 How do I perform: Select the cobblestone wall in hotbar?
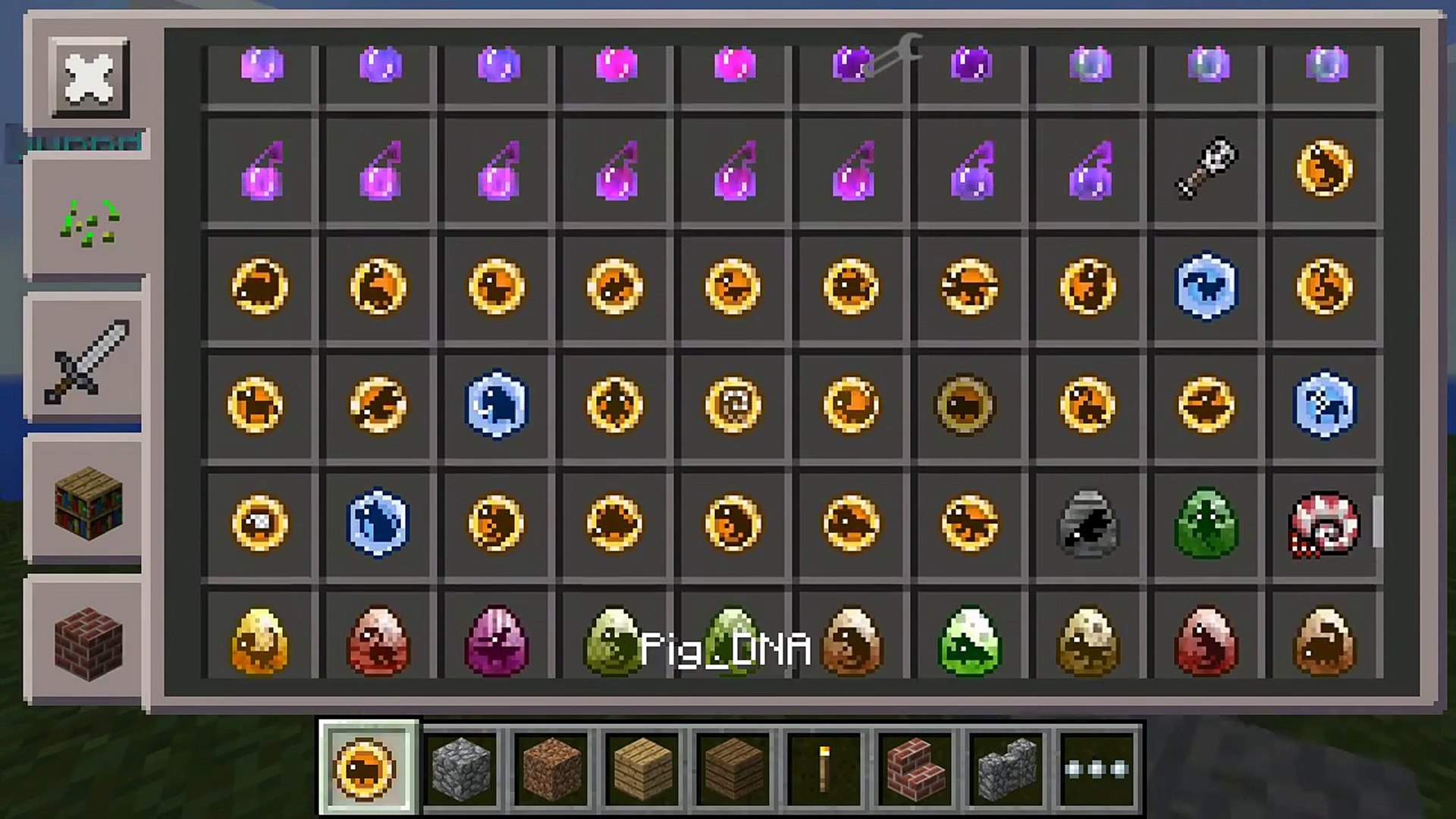pos(1006,768)
